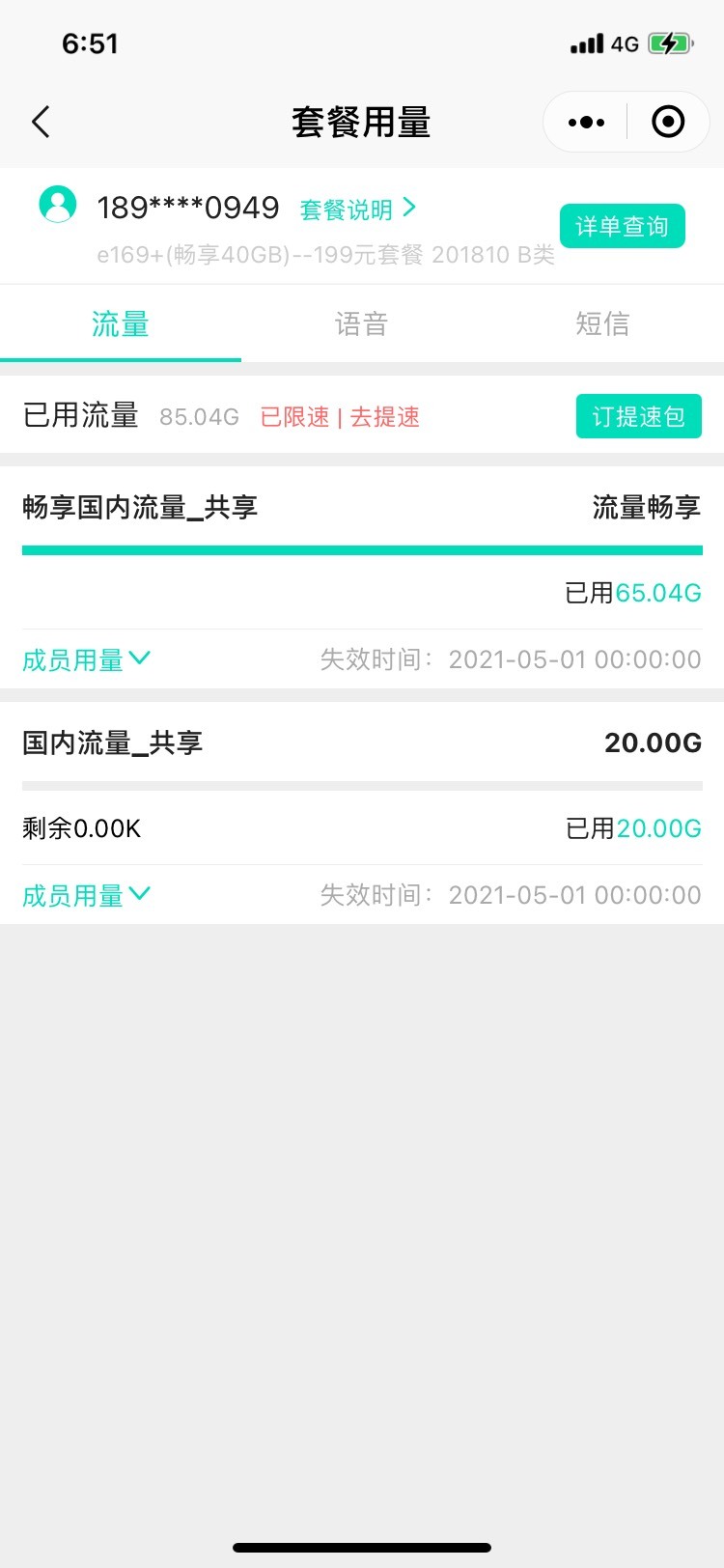Expand 成员用量 under 国内流量_共享
The width and height of the screenshot is (724, 1568).
(x=87, y=896)
